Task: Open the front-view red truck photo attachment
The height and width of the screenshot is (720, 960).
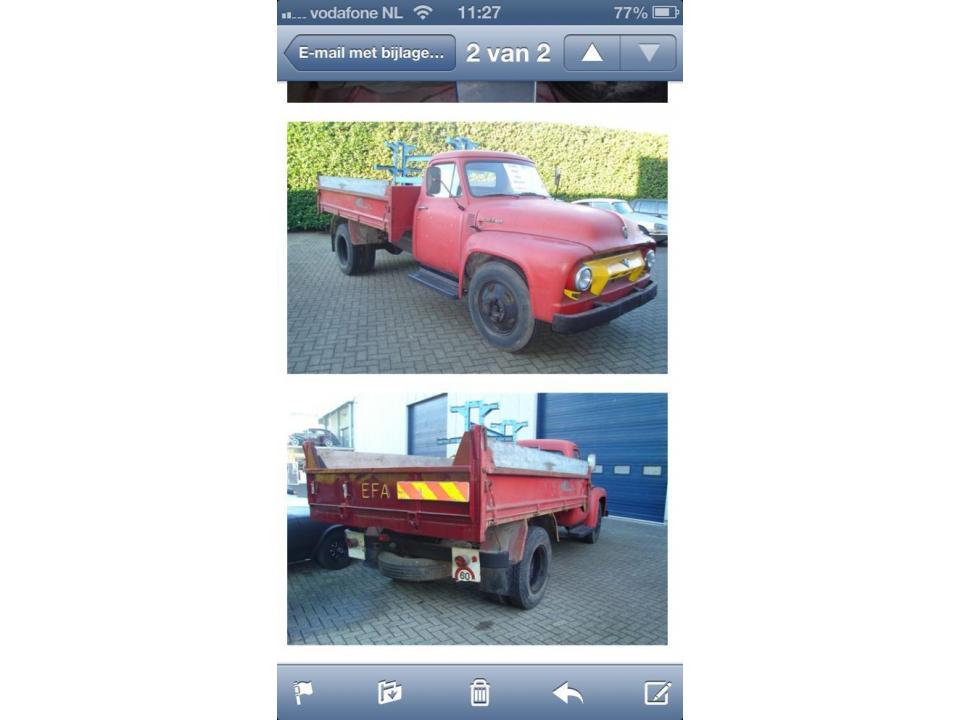Action: coord(477,248)
